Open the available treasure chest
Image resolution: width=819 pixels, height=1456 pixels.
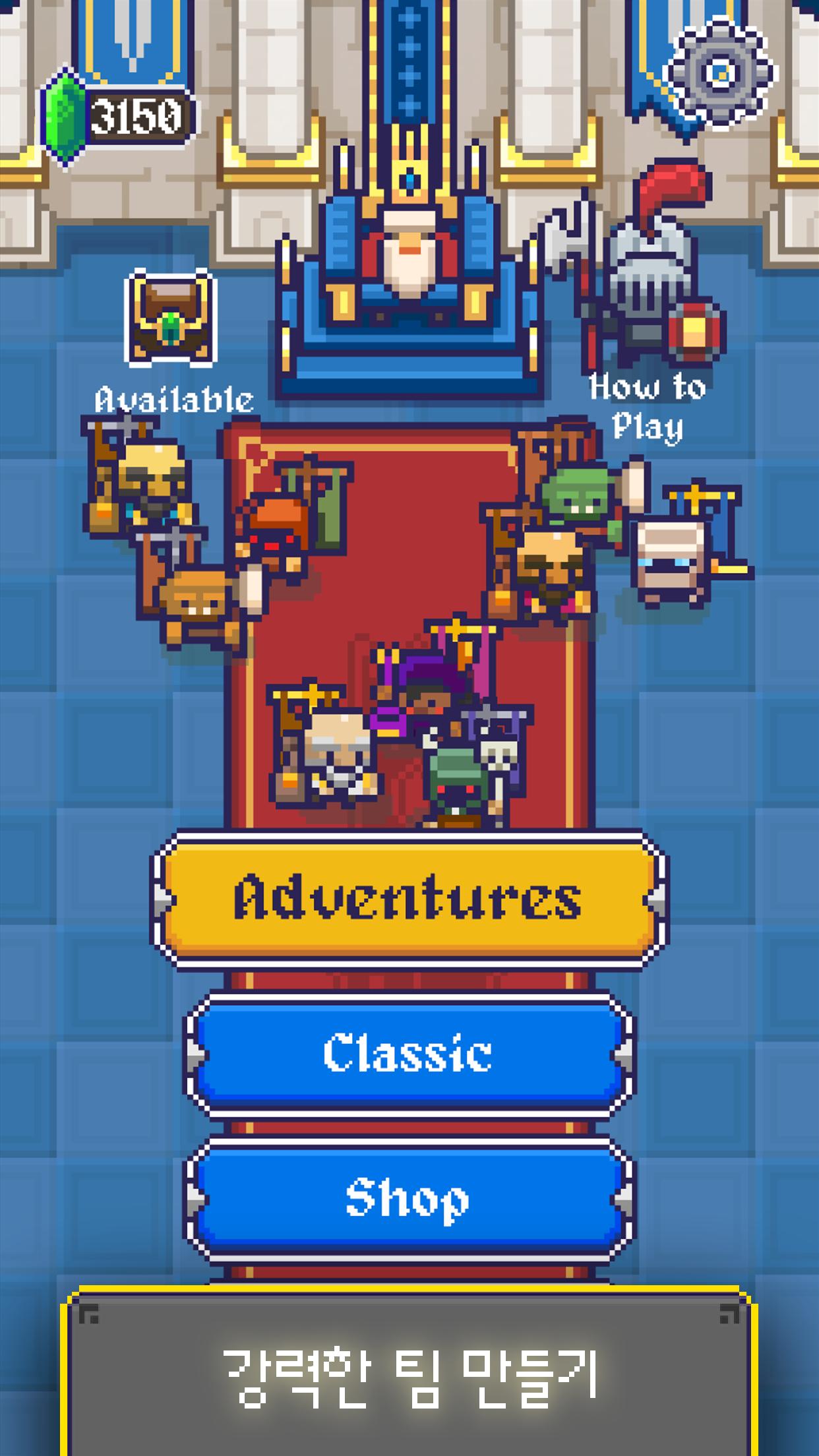click(171, 319)
